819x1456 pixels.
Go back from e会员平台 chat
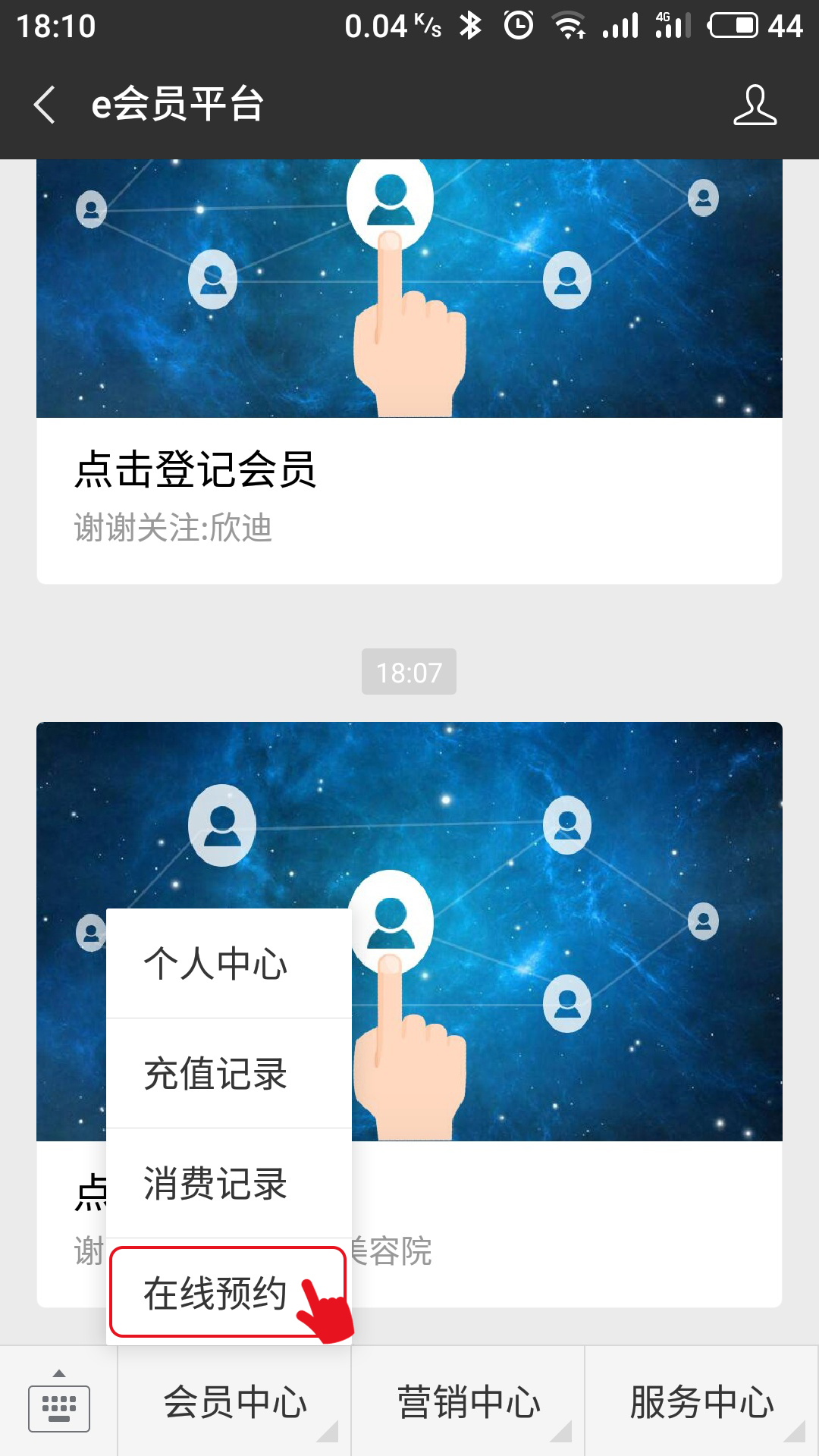[x=45, y=105]
